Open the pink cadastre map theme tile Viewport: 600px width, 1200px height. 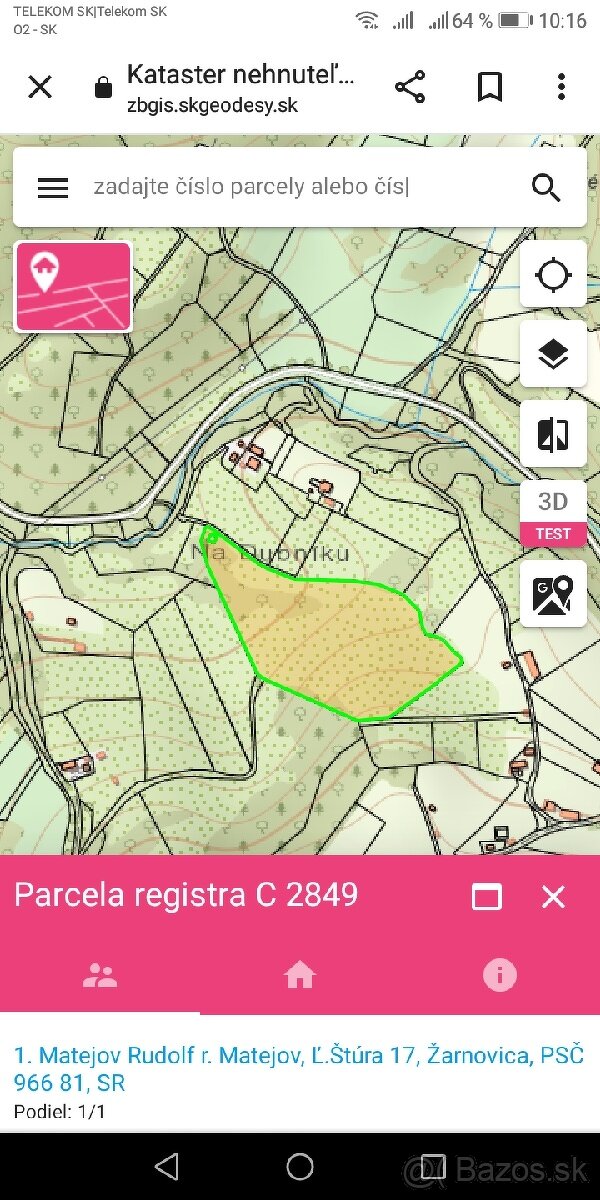(x=73, y=286)
